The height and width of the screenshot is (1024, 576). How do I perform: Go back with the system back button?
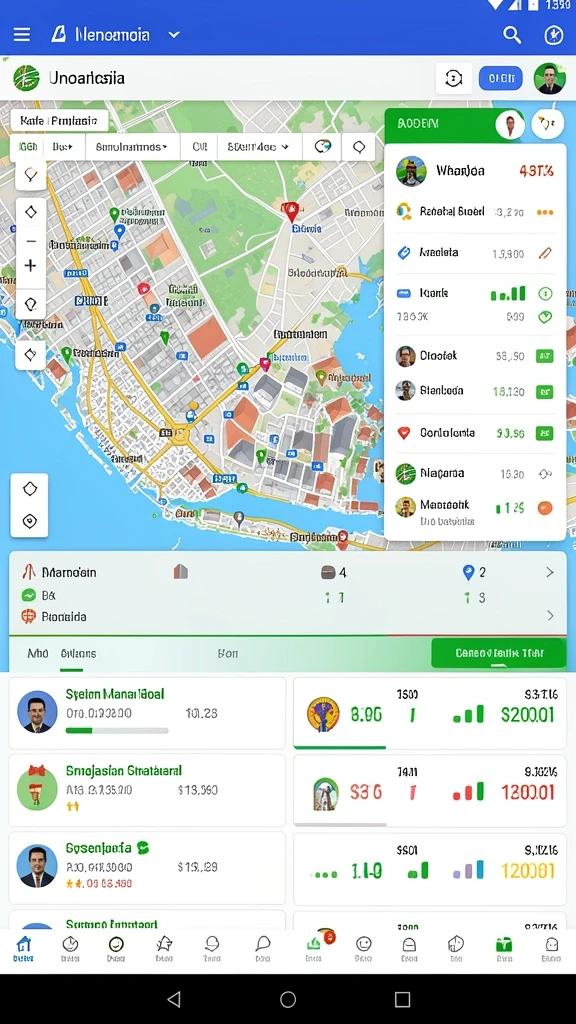(174, 999)
